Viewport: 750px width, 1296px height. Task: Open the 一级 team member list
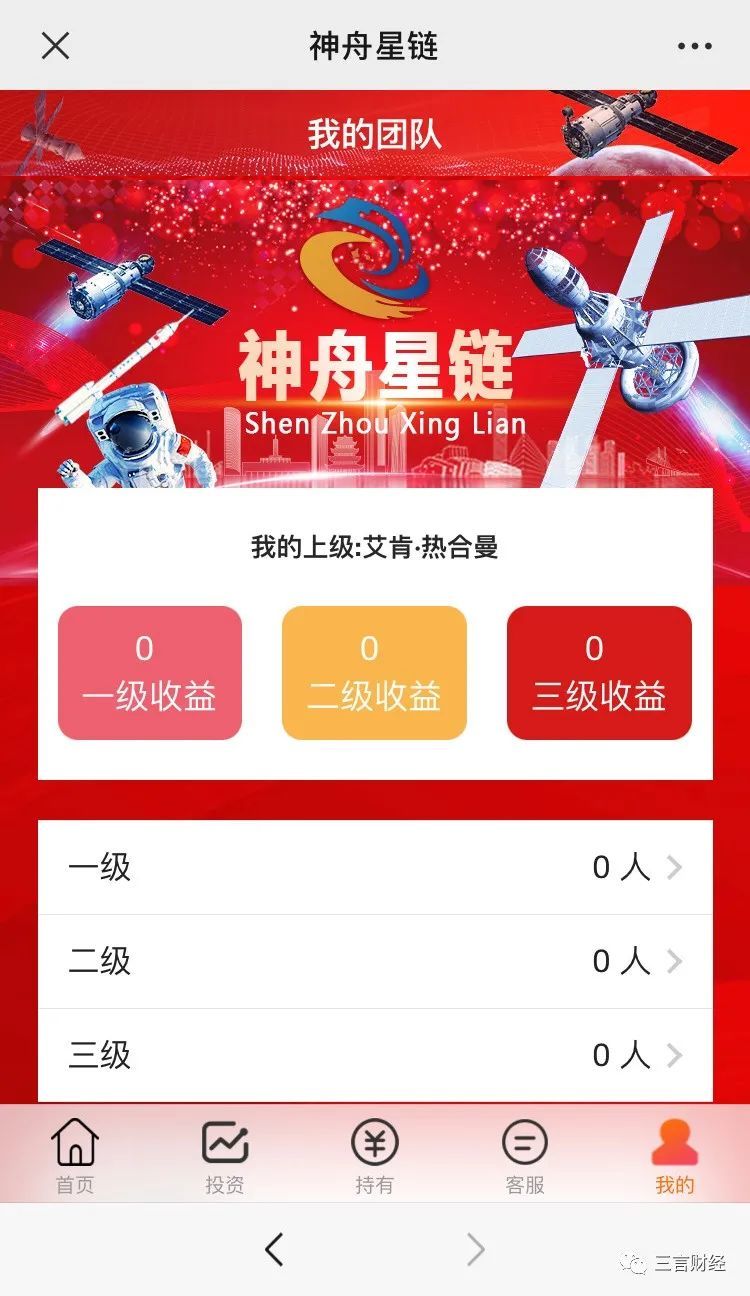point(375,867)
